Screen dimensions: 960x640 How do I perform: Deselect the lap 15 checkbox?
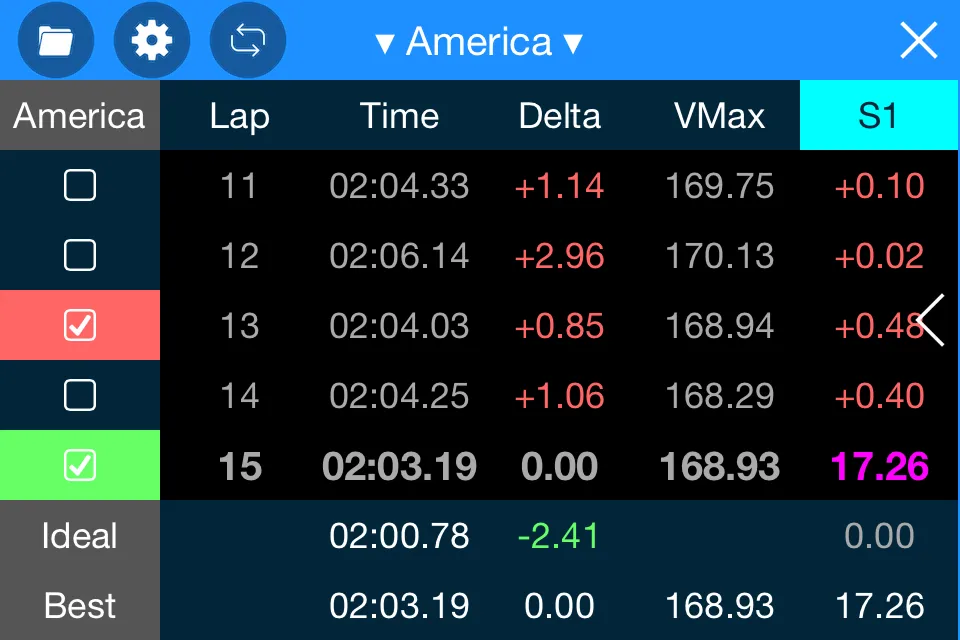[x=80, y=466]
